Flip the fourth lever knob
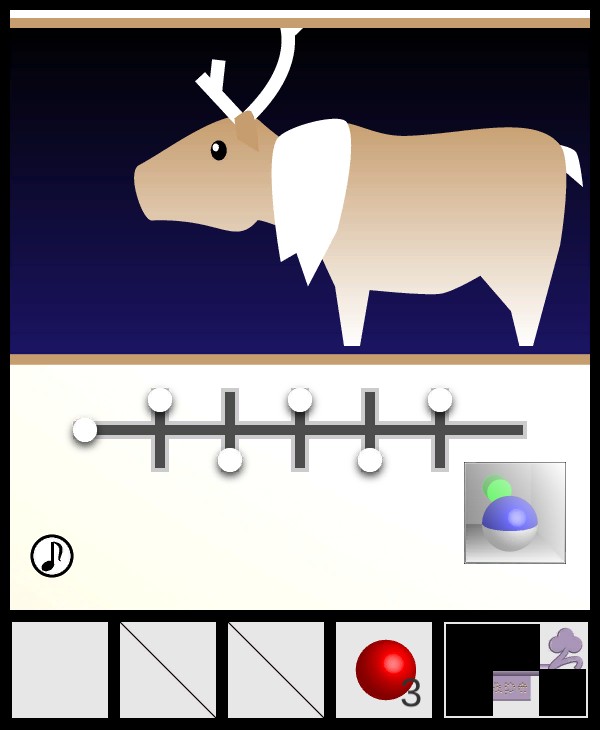 click(x=370, y=460)
